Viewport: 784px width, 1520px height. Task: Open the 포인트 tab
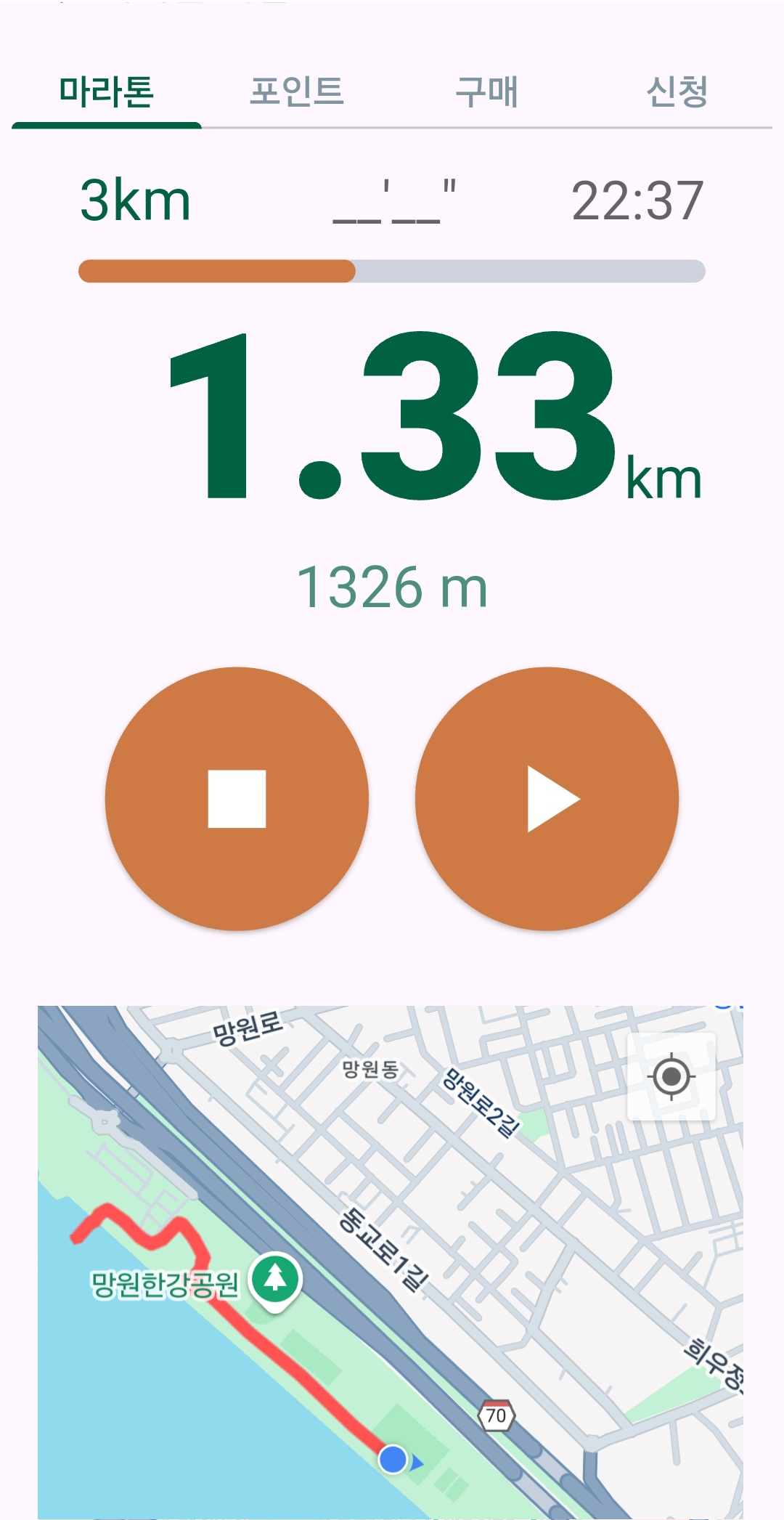[297, 92]
